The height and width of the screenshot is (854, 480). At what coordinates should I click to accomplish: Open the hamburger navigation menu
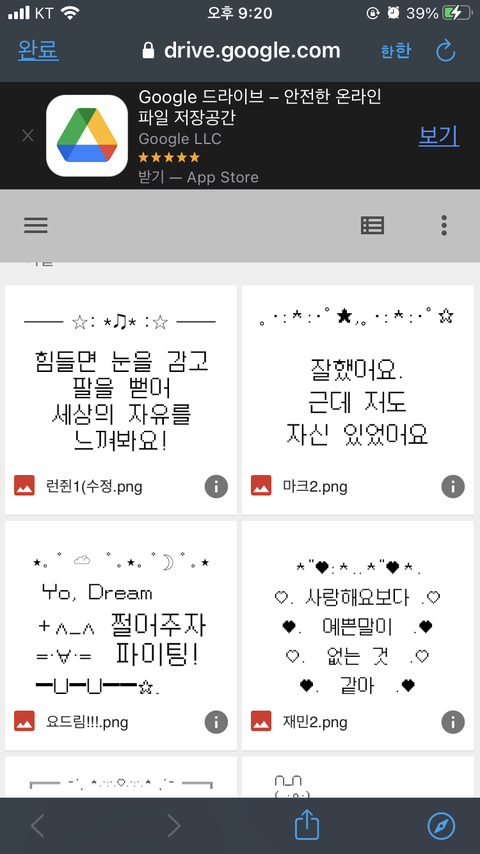point(36,225)
